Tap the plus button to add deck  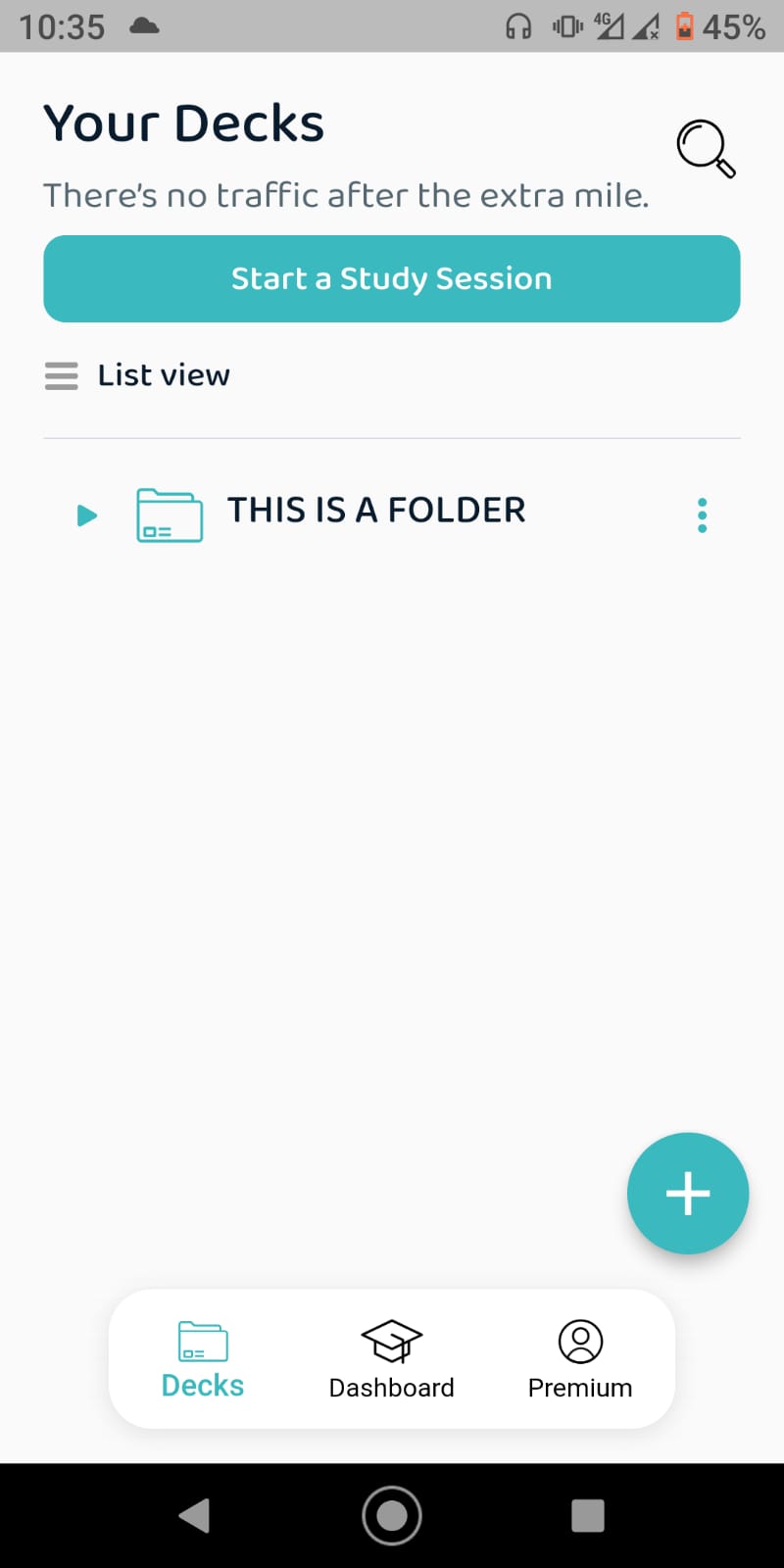coord(688,1193)
